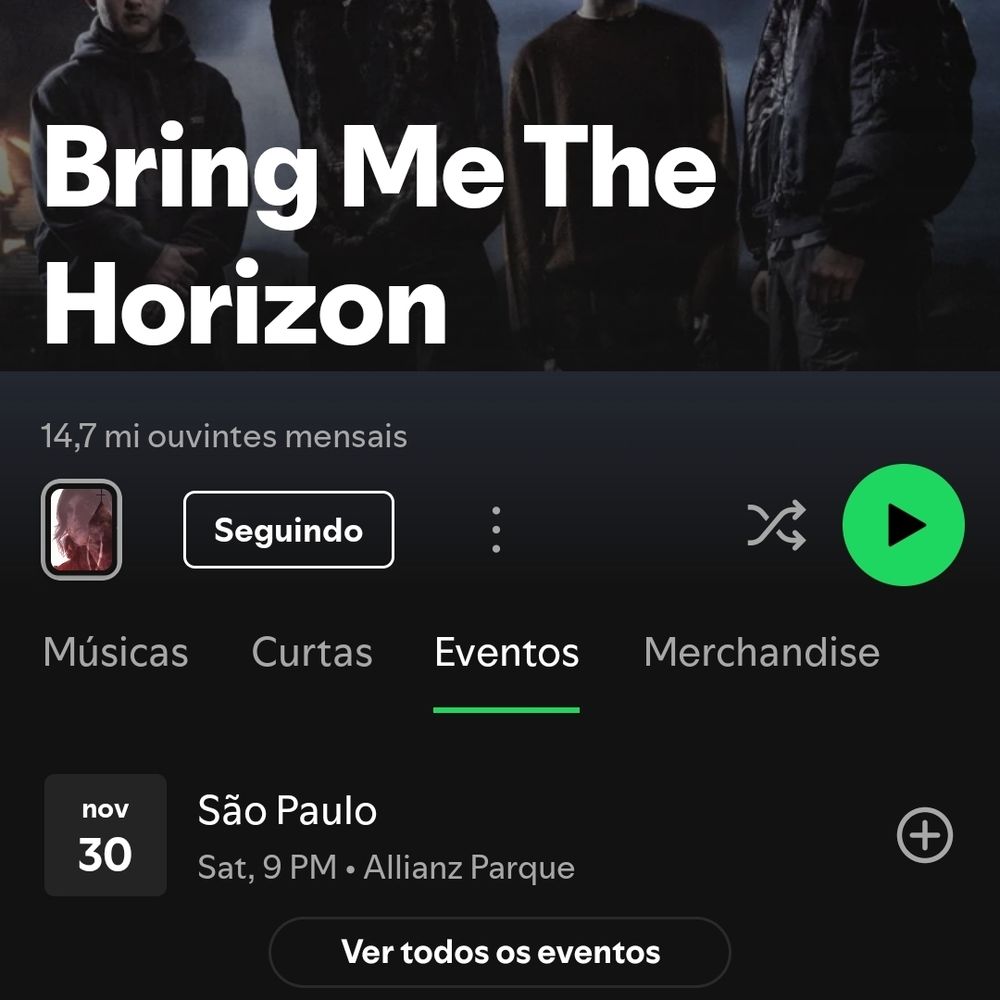Toggle shuffle mode
The width and height of the screenshot is (1000, 1000).
[776, 526]
